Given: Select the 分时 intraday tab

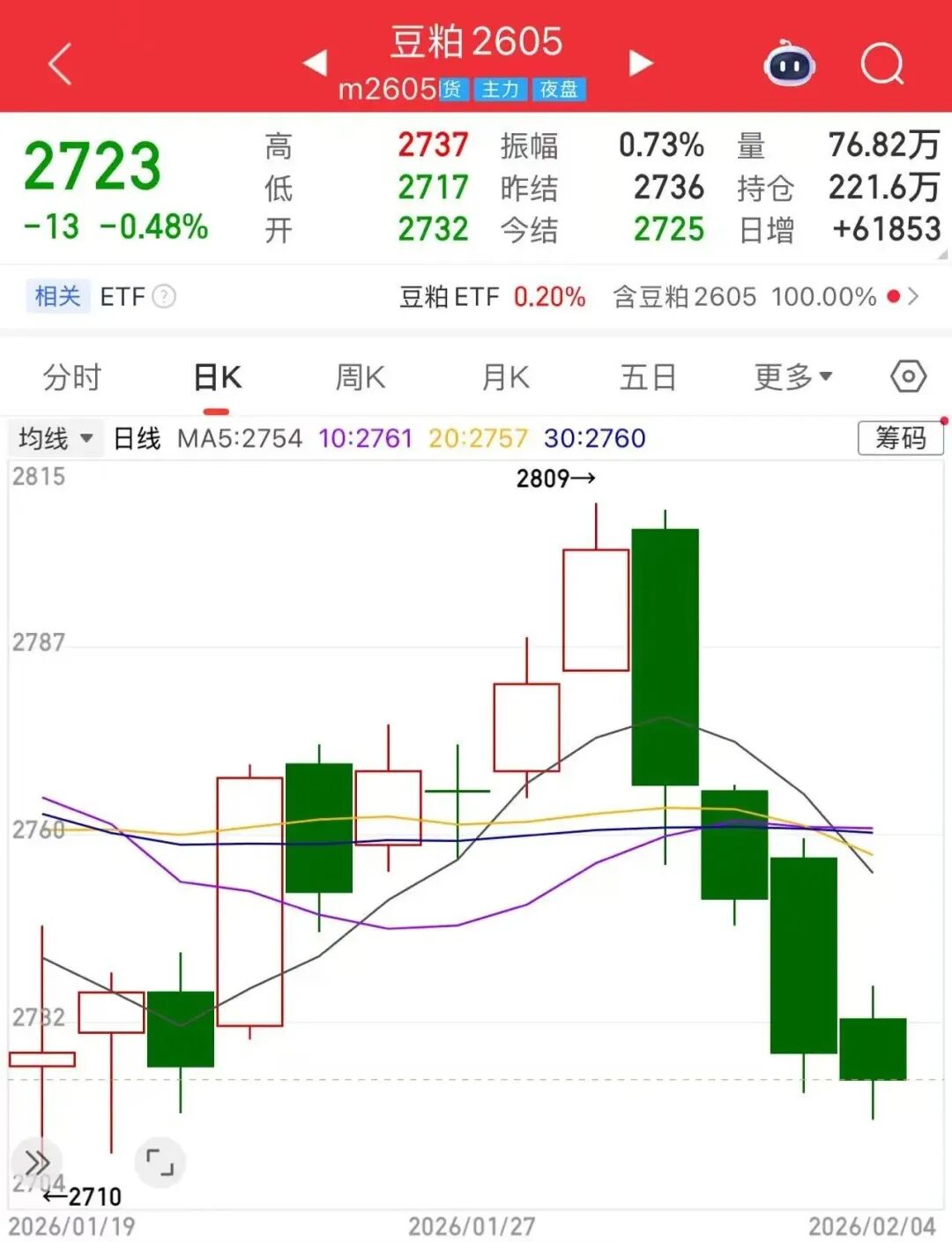Looking at the screenshot, I should 71,376.
